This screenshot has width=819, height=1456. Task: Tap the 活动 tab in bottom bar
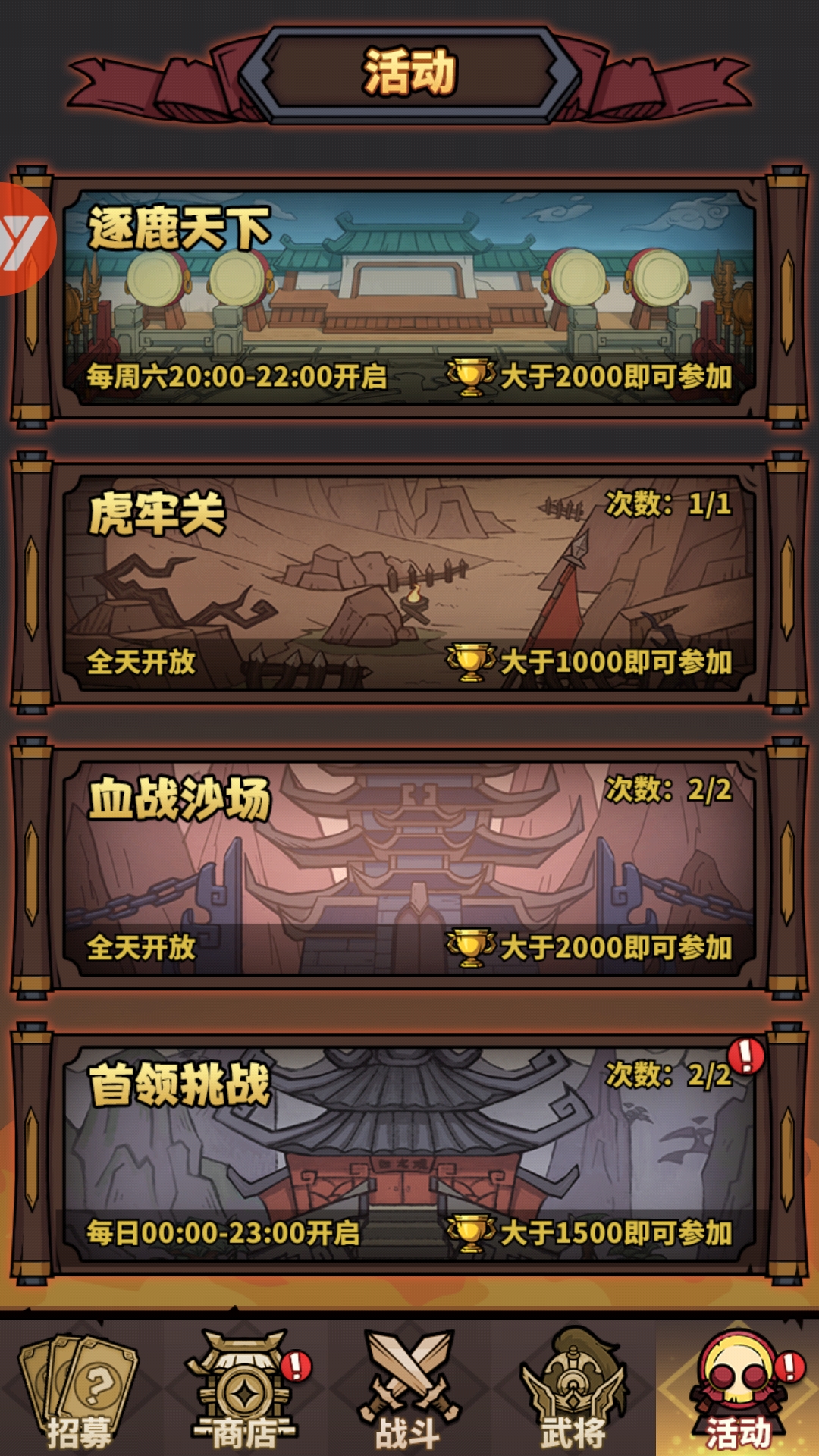pyautogui.click(x=737, y=1389)
